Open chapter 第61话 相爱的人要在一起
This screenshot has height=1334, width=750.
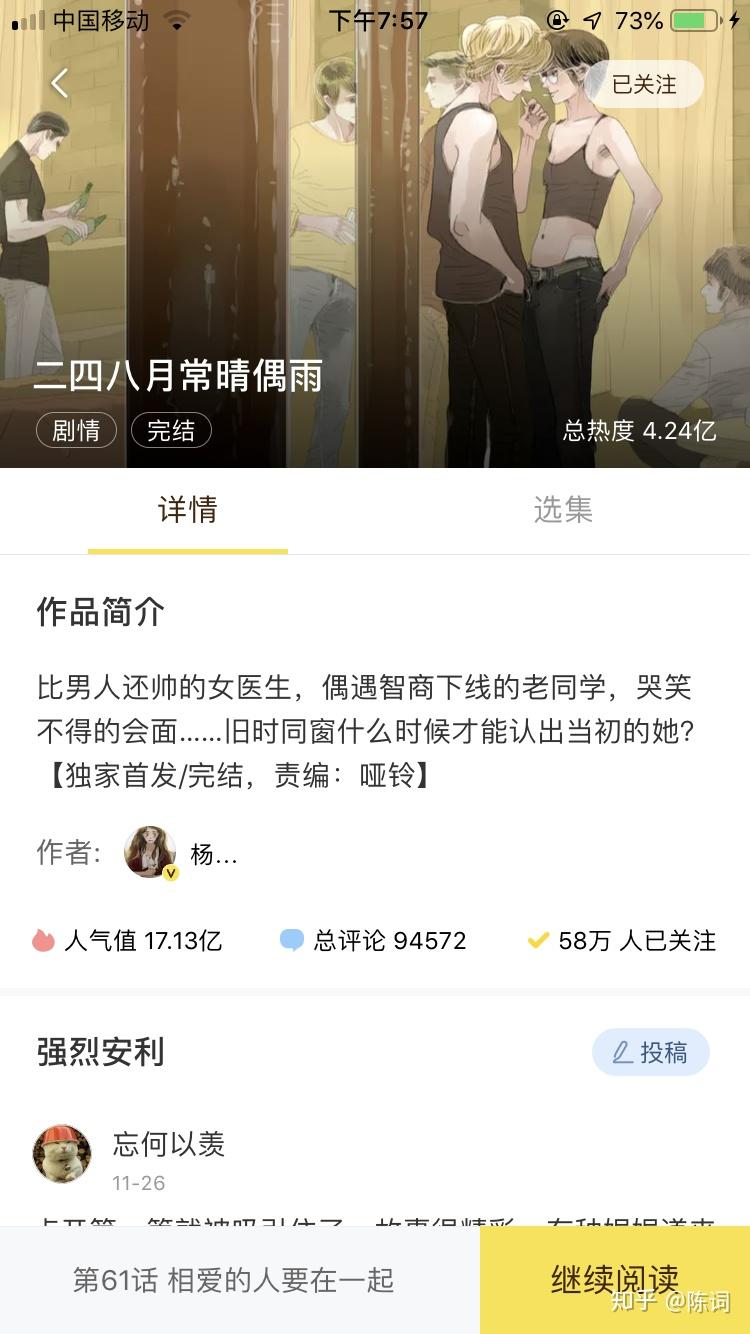click(234, 1280)
